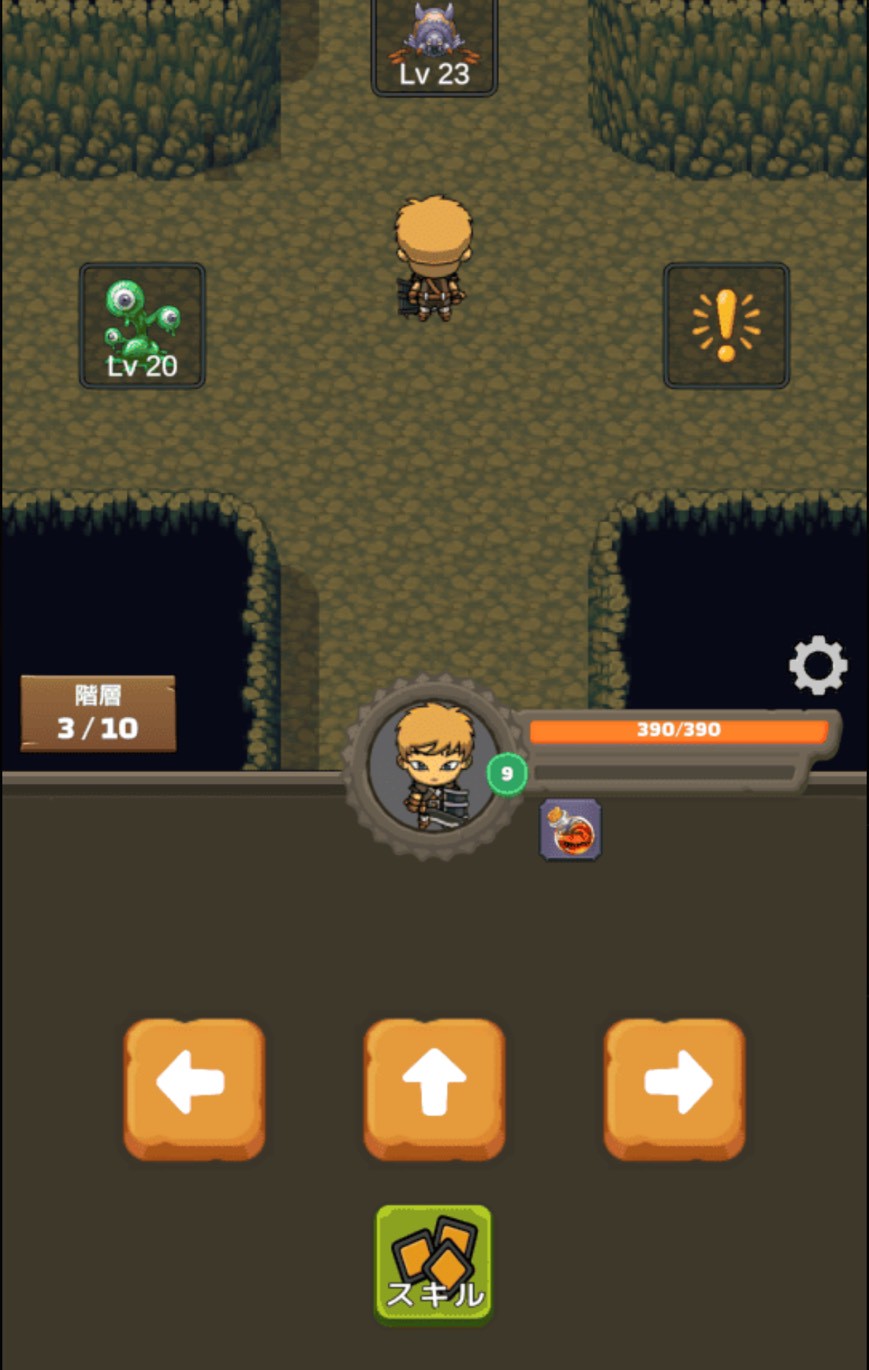The image size is (869, 1370).
Task: Use the red potion item
Action: click(x=571, y=829)
